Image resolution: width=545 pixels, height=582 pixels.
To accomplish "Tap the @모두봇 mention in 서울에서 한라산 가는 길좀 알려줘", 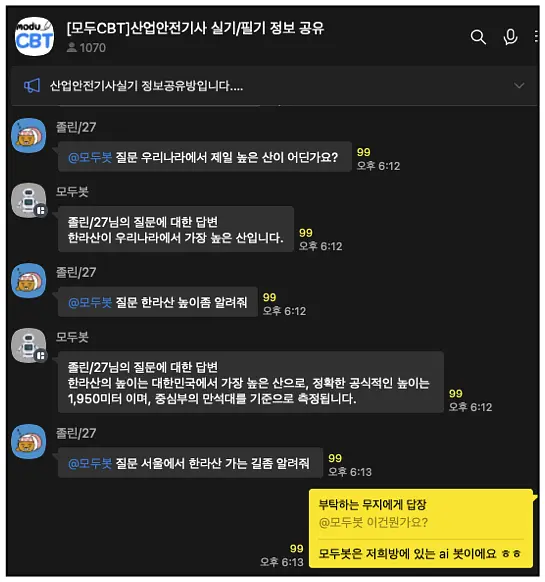I will point(90,463).
